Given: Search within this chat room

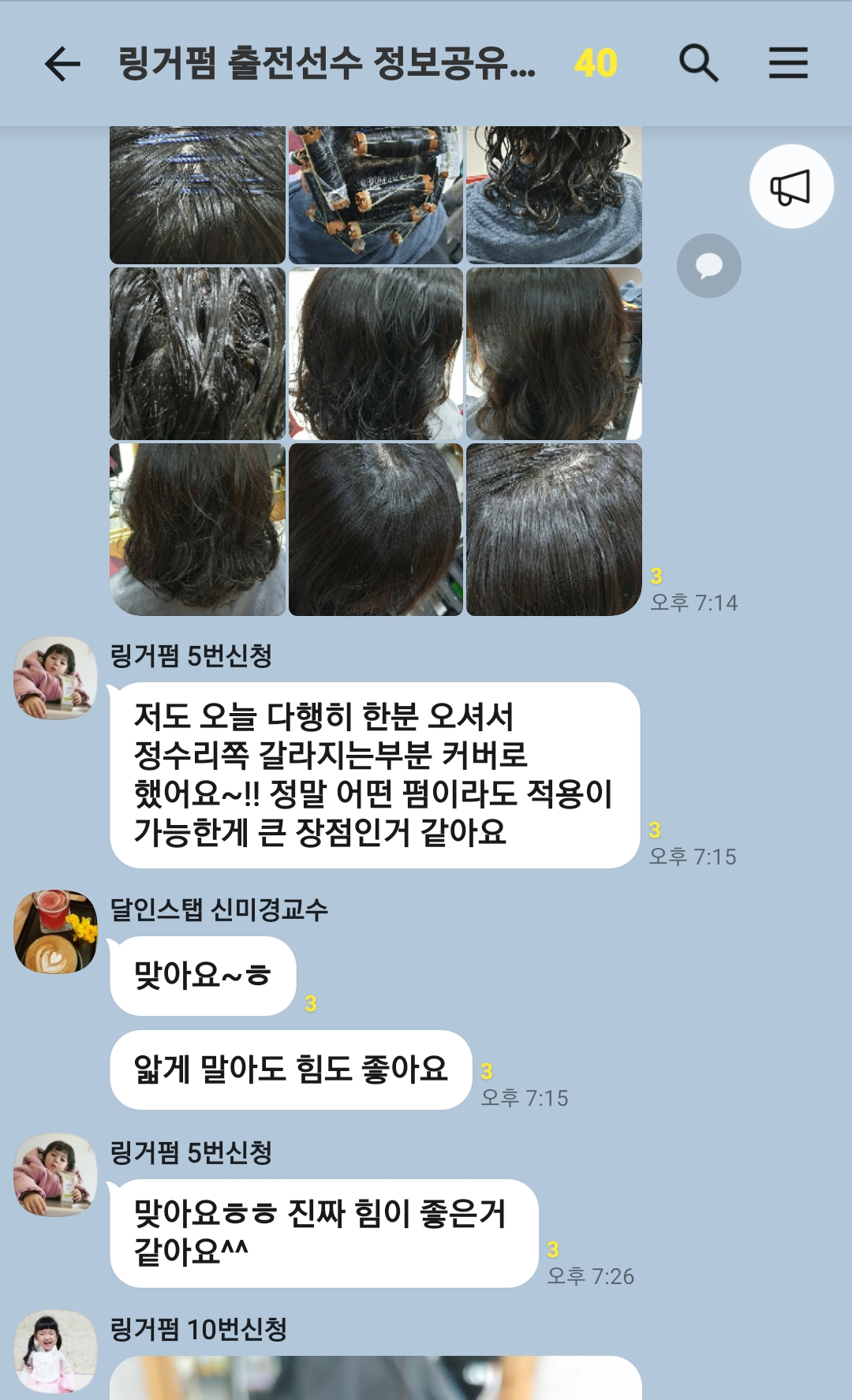Looking at the screenshot, I should 698,63.
